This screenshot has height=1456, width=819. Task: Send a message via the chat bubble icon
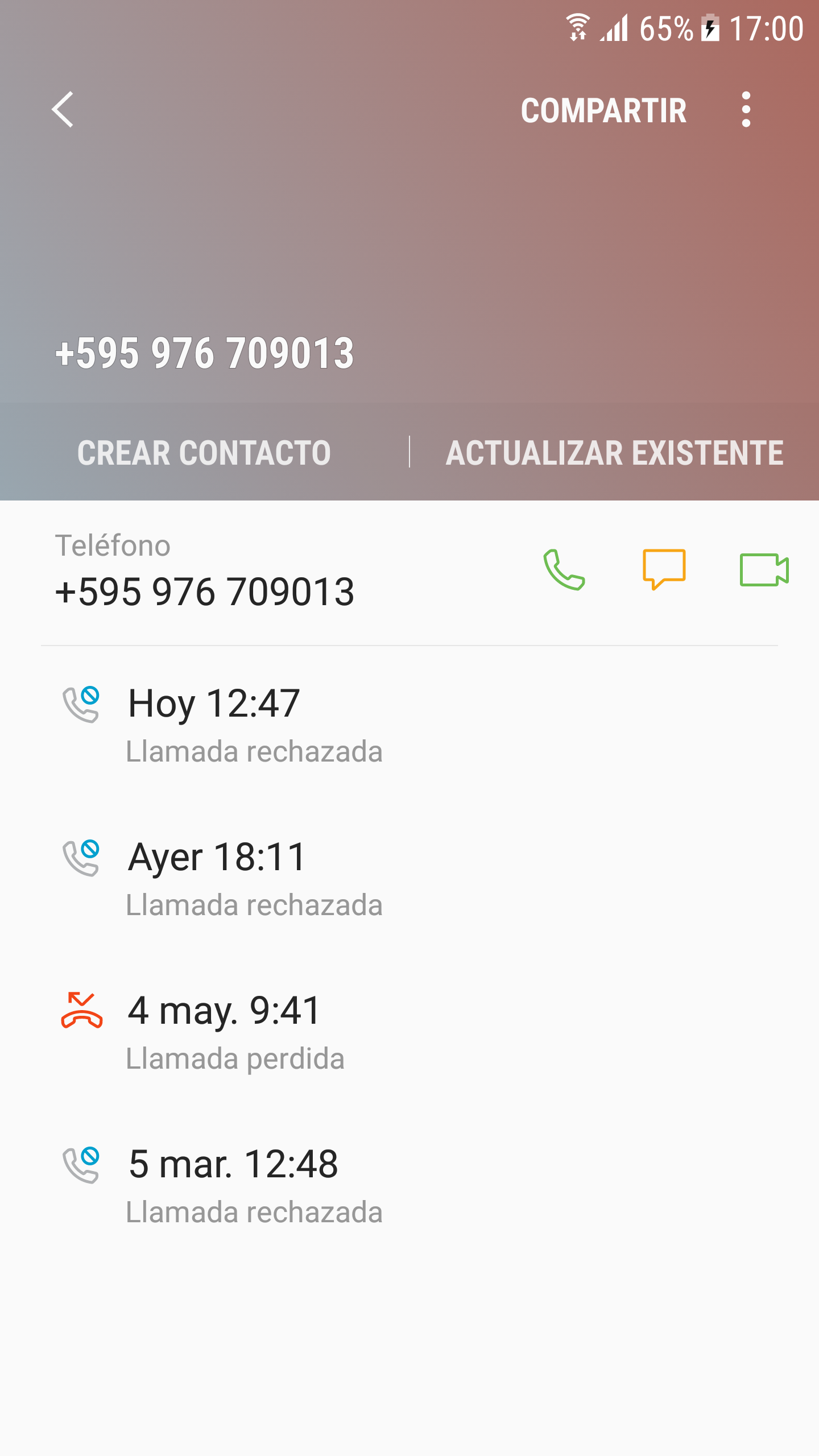click(x=664, y=569)
